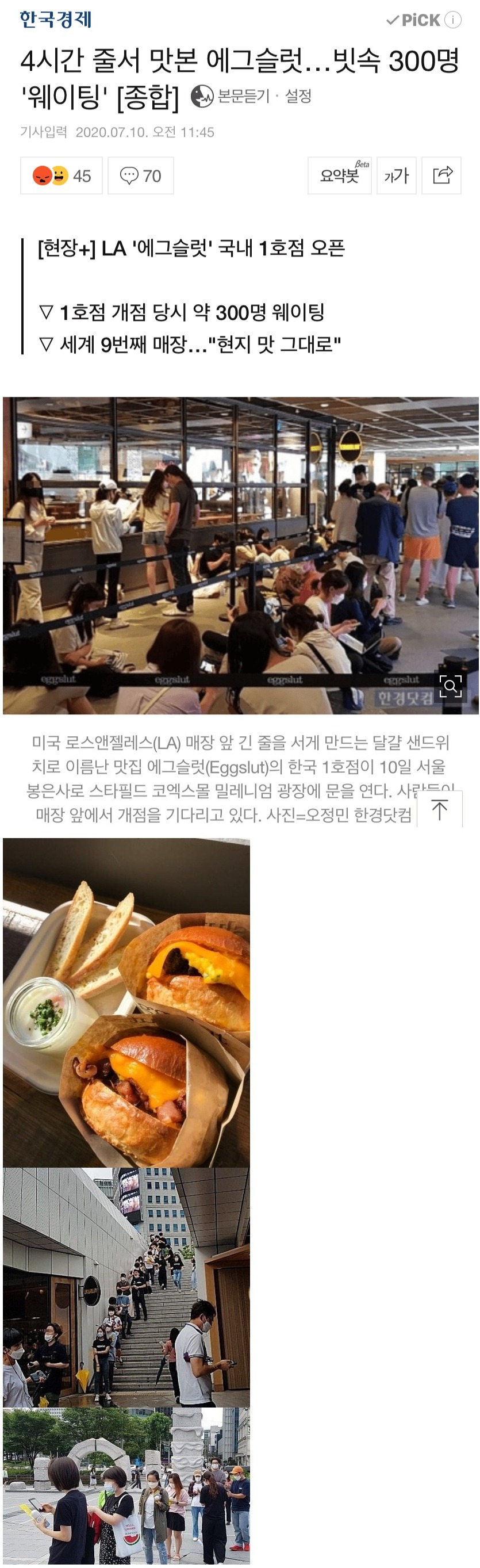Open the photo of people in the plaza
Image resolution: width=480 pixels, height=1568 pixels.
(126, 1485)
